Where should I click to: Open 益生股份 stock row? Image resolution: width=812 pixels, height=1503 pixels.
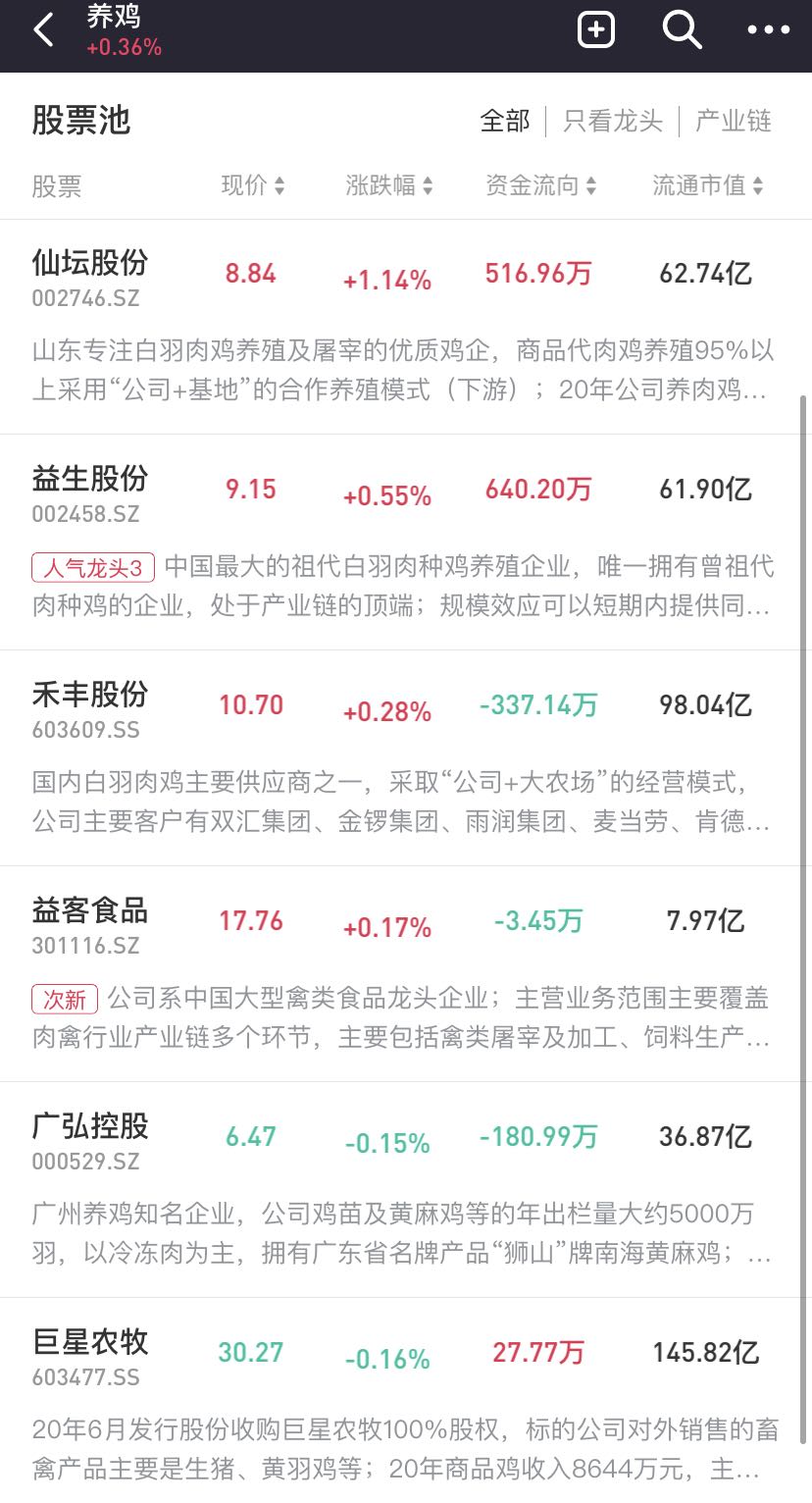tap(406, 543)
